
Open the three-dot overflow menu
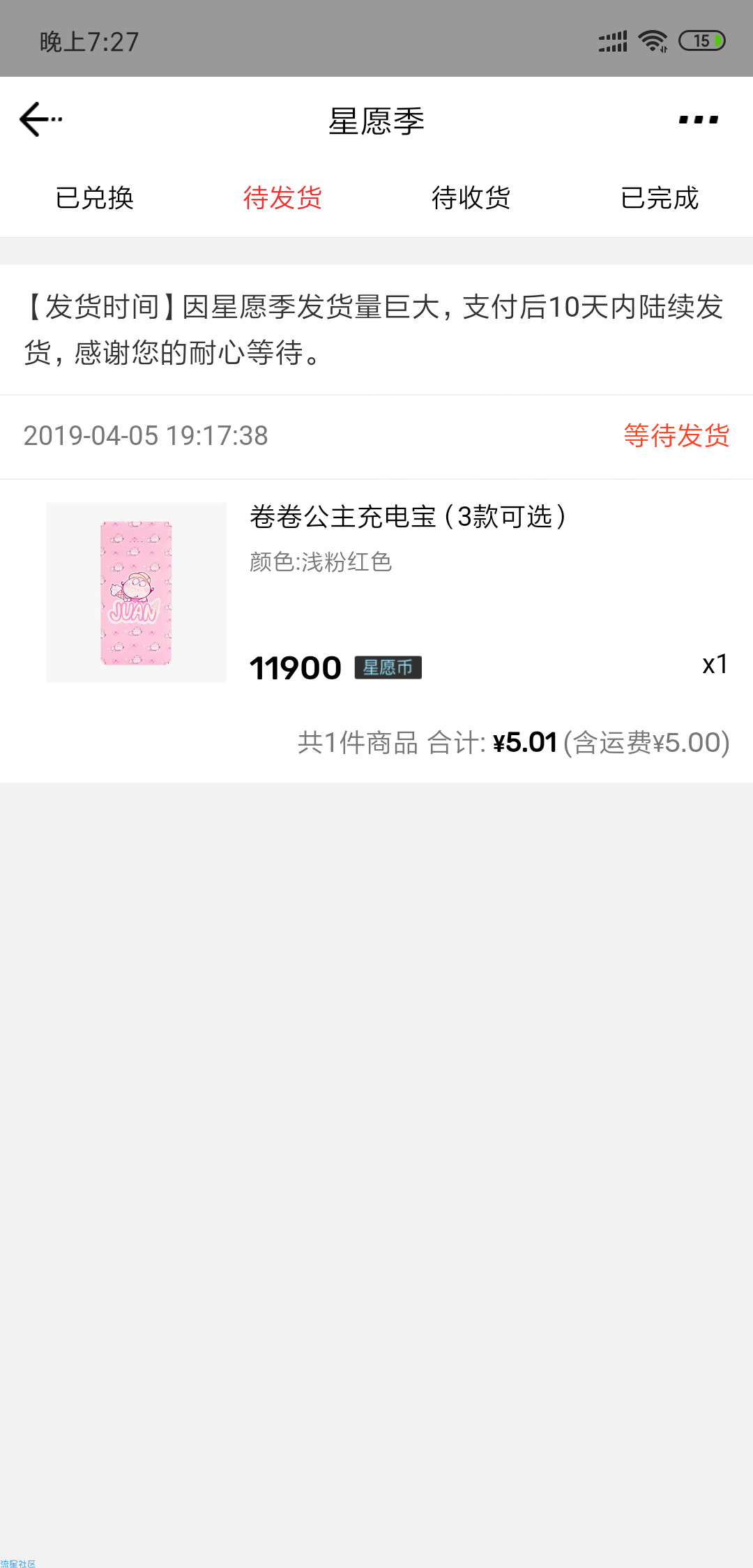pyautogui.click(x=698, y=120)
